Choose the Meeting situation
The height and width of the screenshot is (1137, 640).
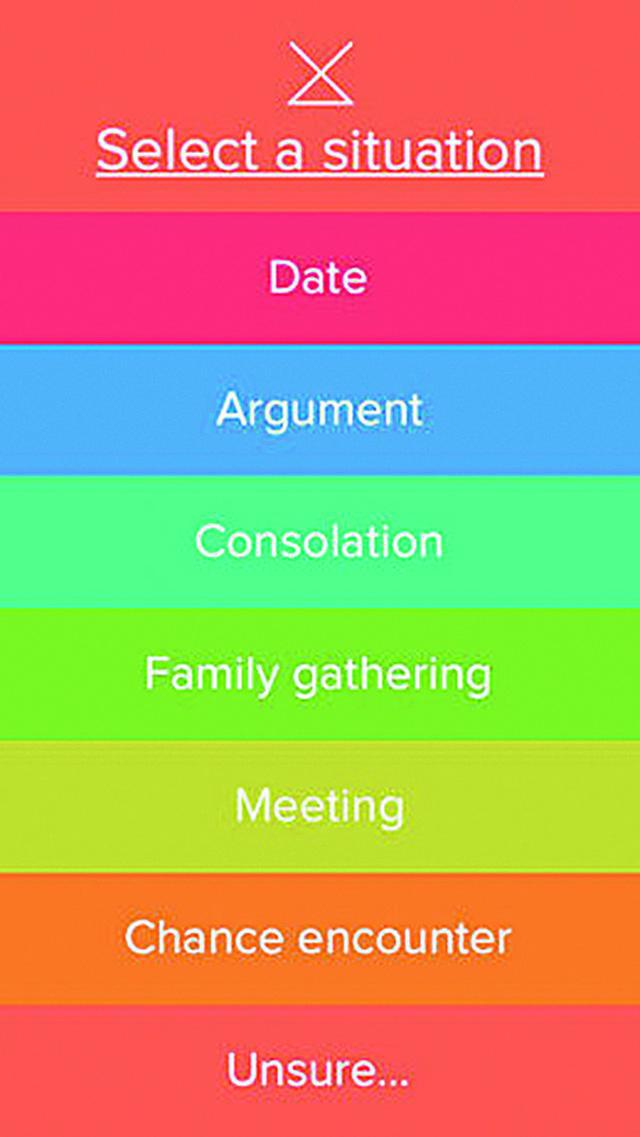[320, 806]
